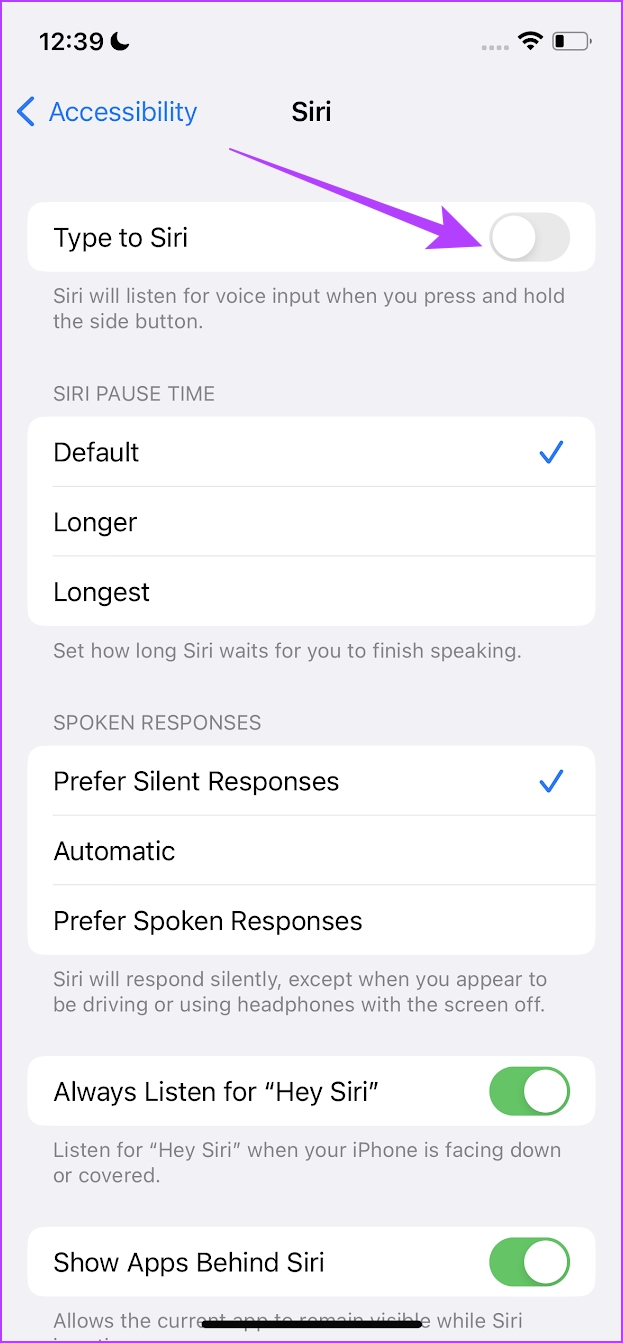Enable the Type to Siri switch
Viewport: 623px width, 1343px height.
tap(529, 238)
